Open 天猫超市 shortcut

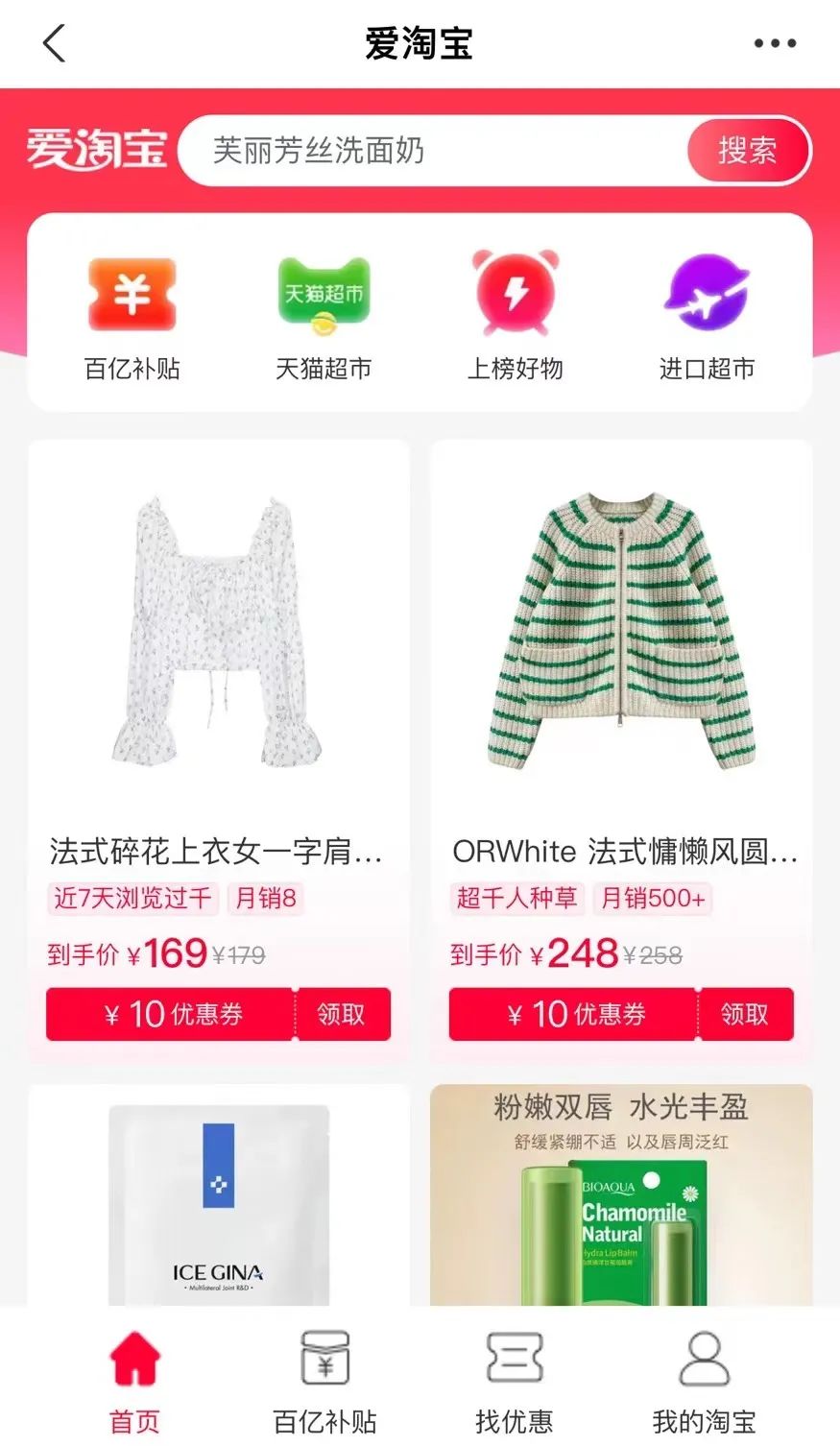pos(324,316)
